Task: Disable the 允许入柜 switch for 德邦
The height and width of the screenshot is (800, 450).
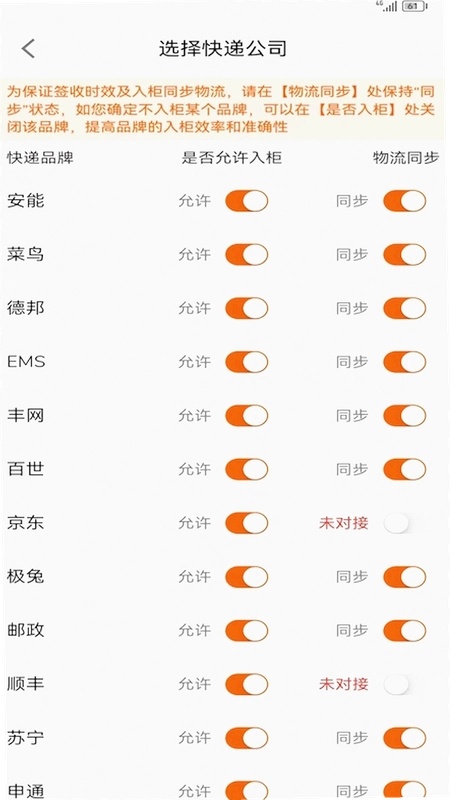Action: click(x=246, y=308)
